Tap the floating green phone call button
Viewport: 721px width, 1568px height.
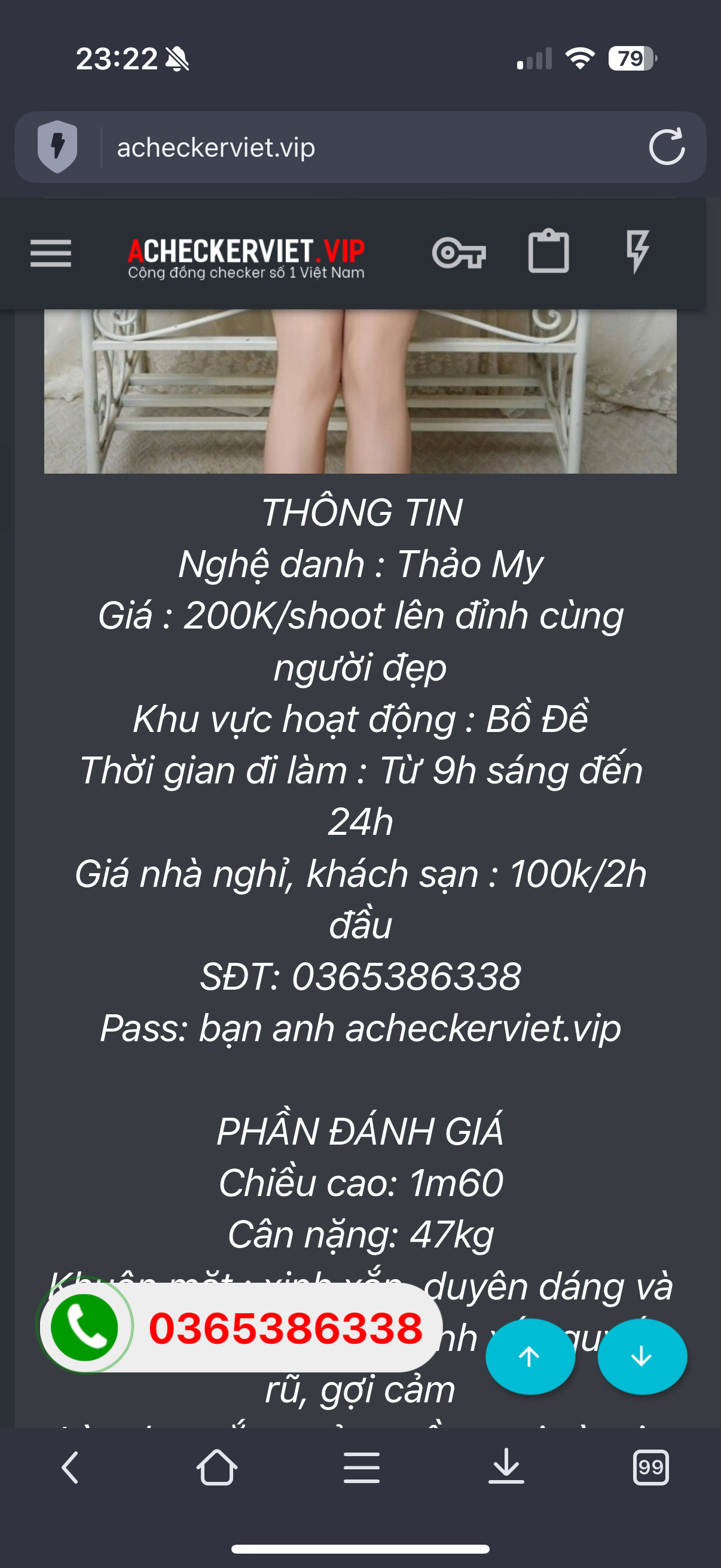tap(85, 1327)
